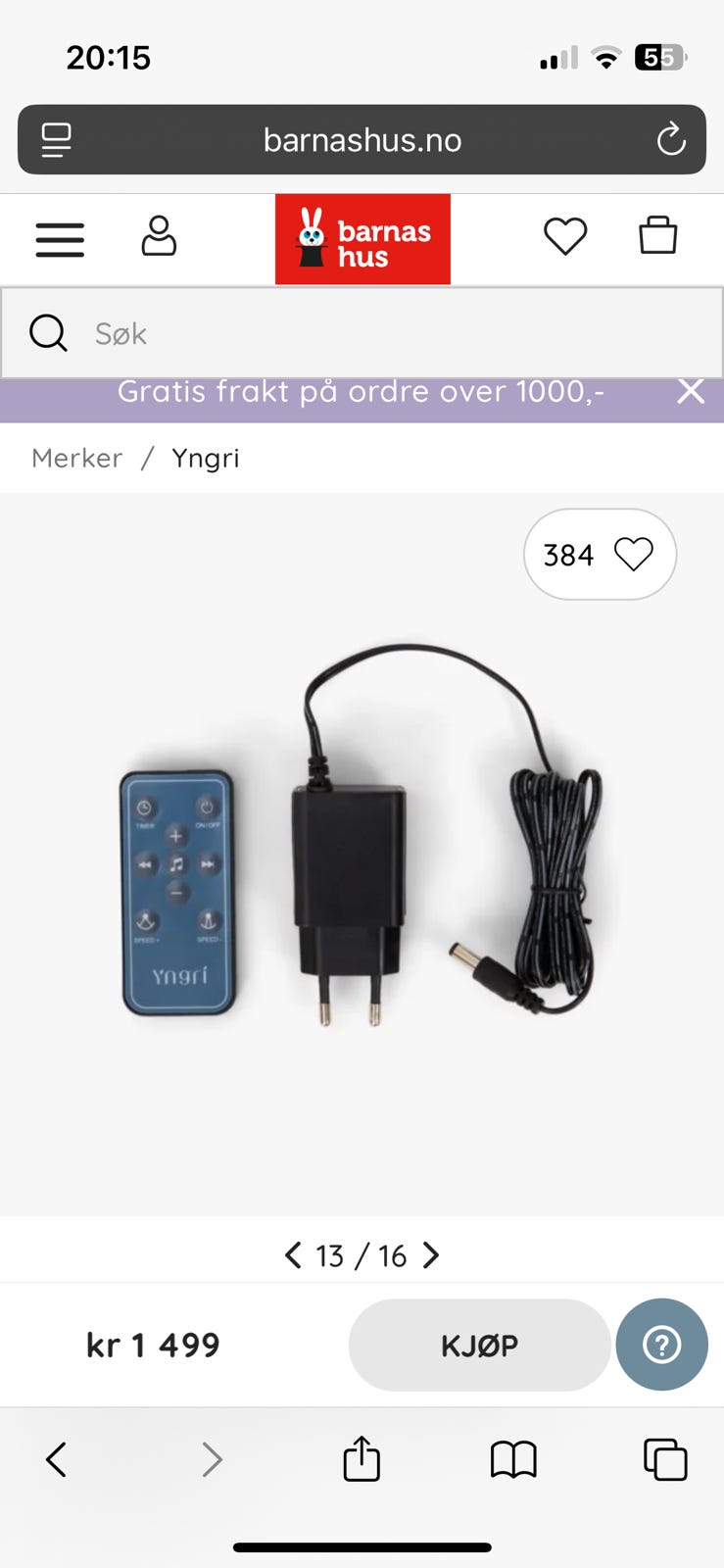Dismiss the free shipping banner
Screen dimensions: 724x1568
(691, 392)
